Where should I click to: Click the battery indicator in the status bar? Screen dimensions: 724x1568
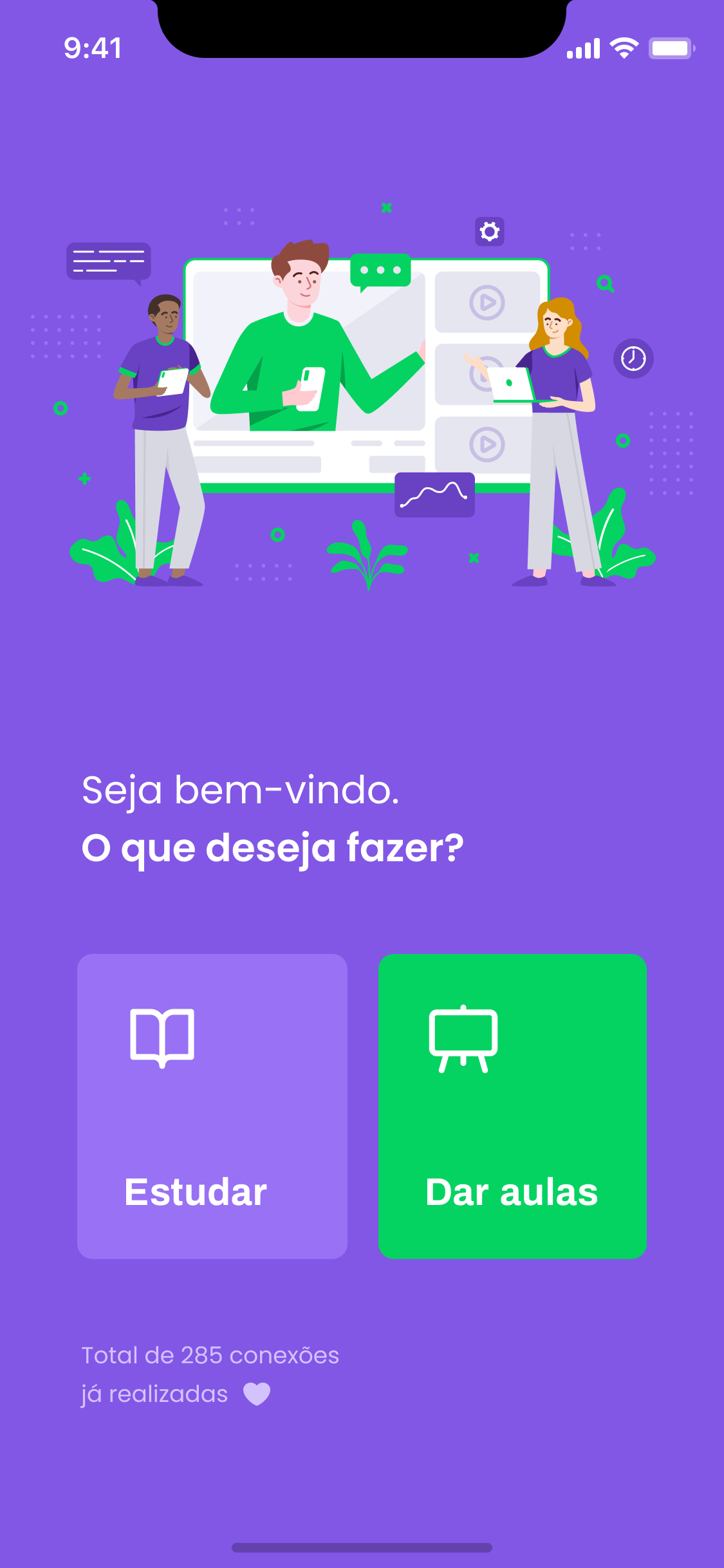coord(670,48)
